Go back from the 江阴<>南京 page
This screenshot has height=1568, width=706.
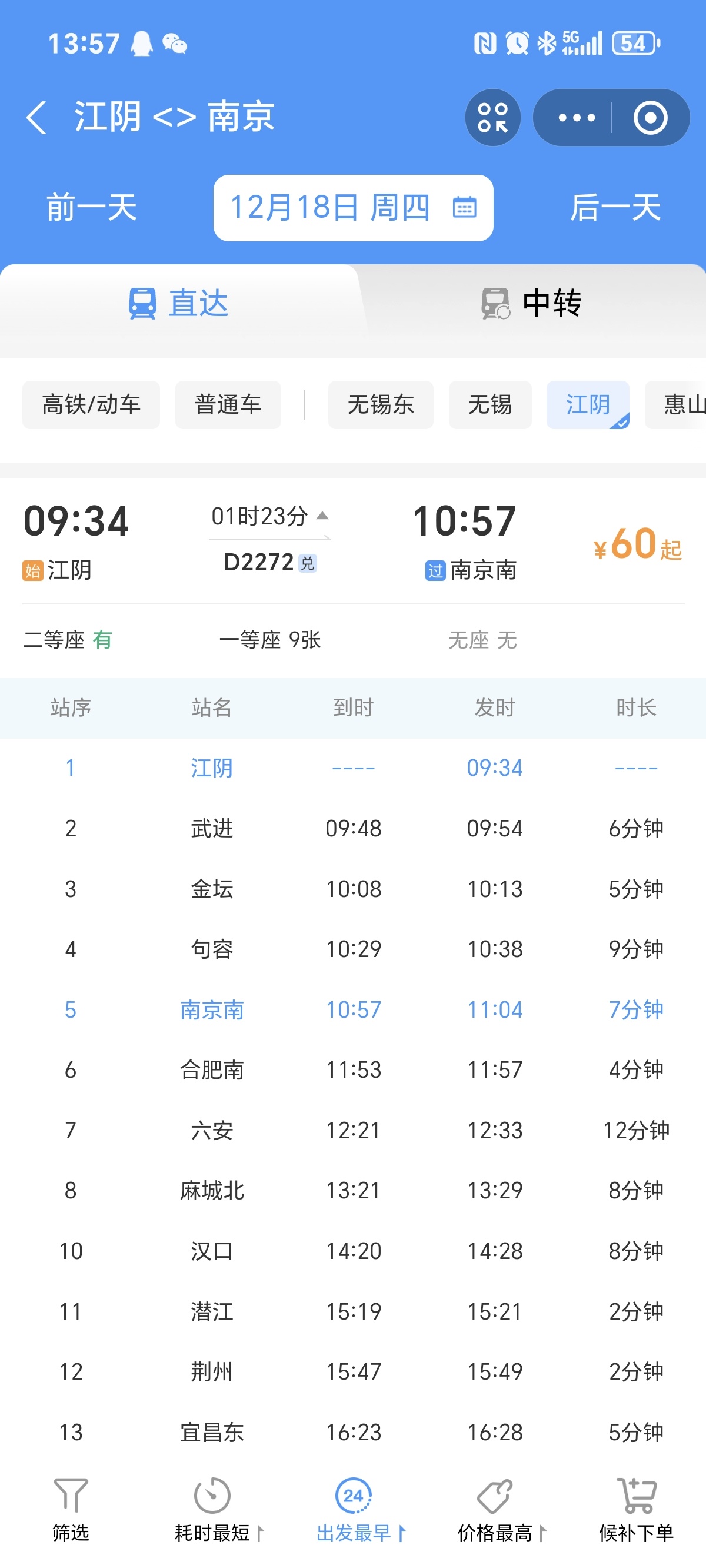coord(36,117)
